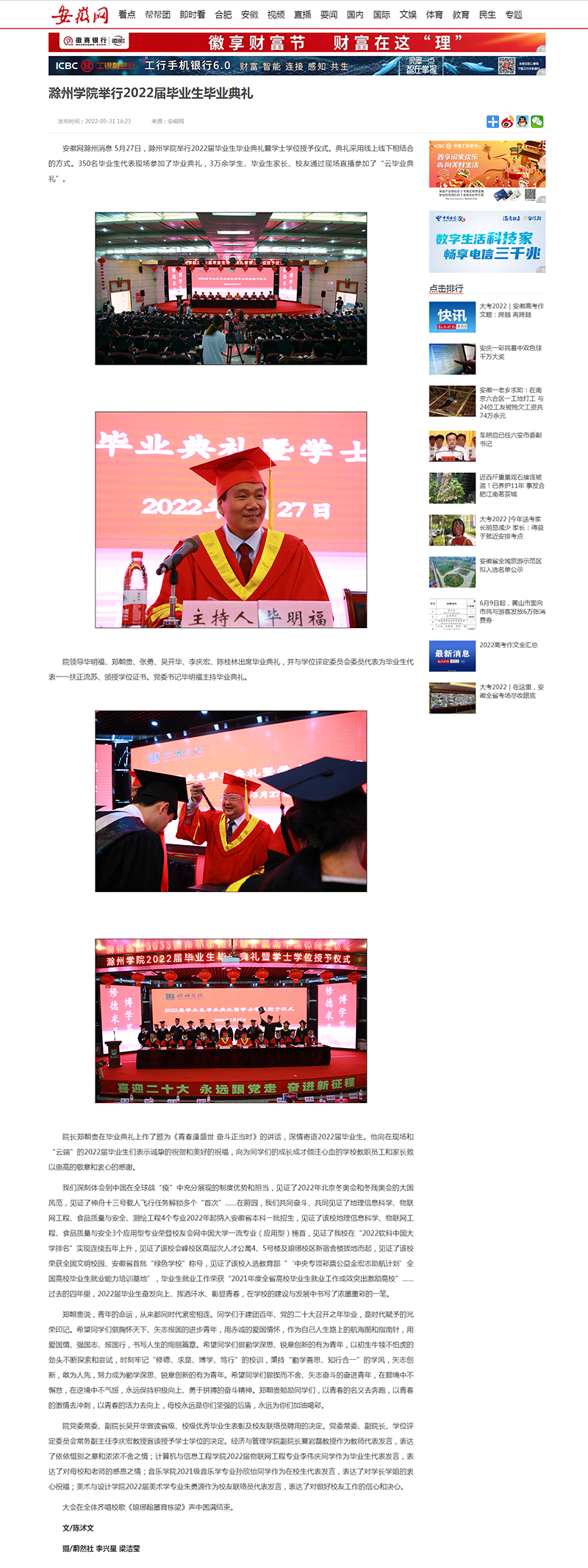588x1568 pixels.
Task: Open the 徽商银行 徽享财富节 banner
Action: point(297,42)
